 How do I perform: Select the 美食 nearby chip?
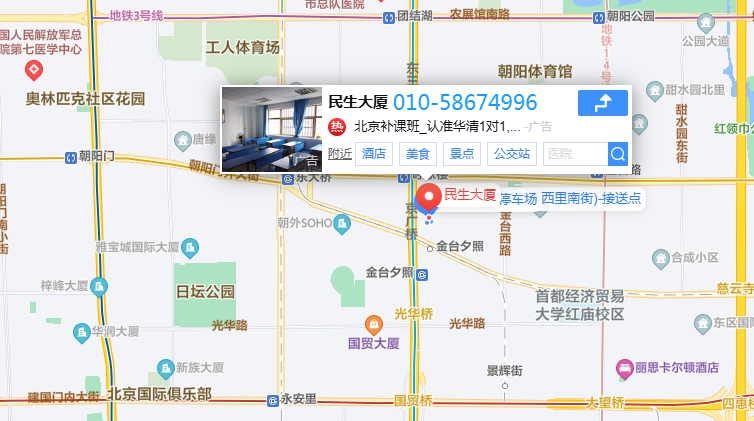[417, 154]
